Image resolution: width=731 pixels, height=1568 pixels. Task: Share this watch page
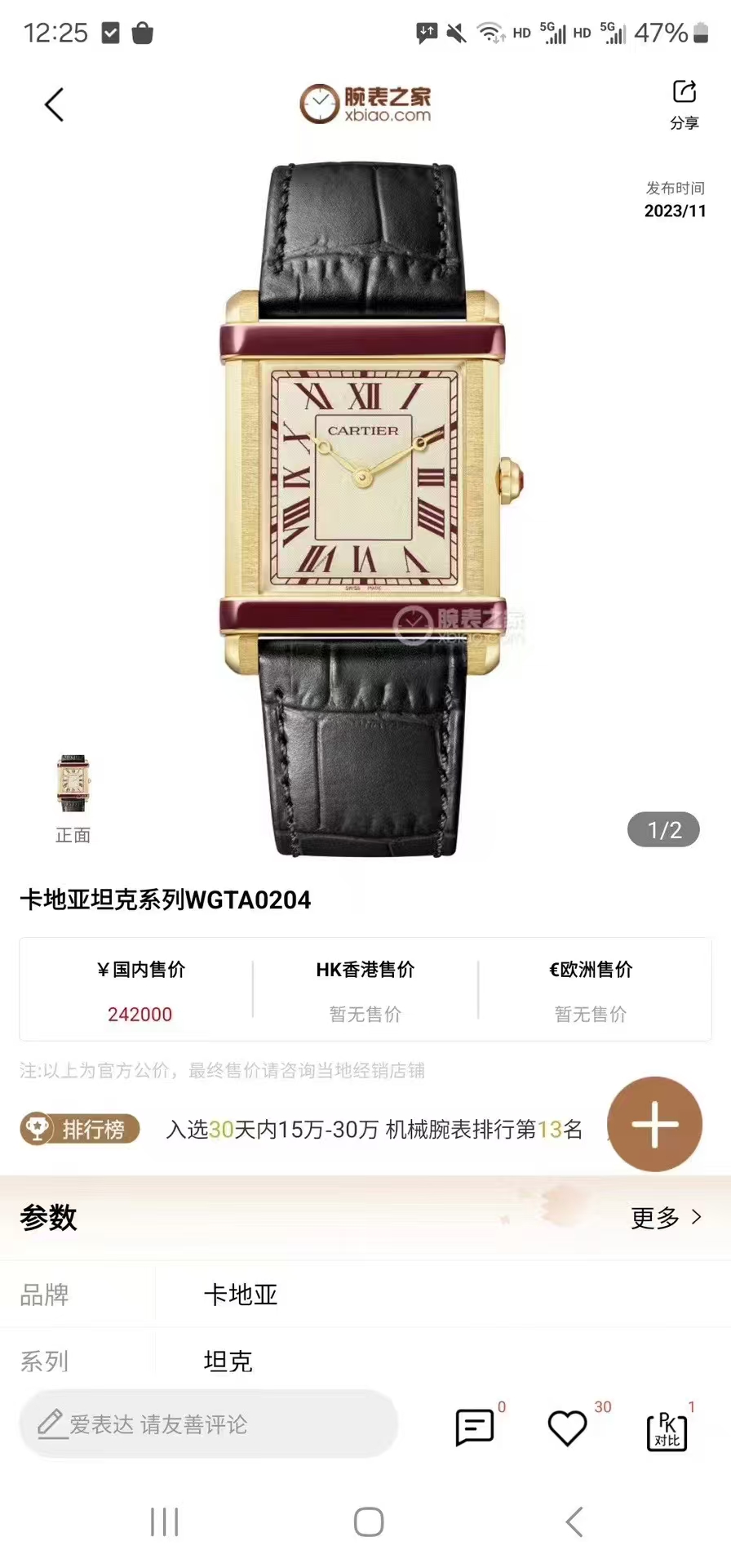tap(684, 104)
